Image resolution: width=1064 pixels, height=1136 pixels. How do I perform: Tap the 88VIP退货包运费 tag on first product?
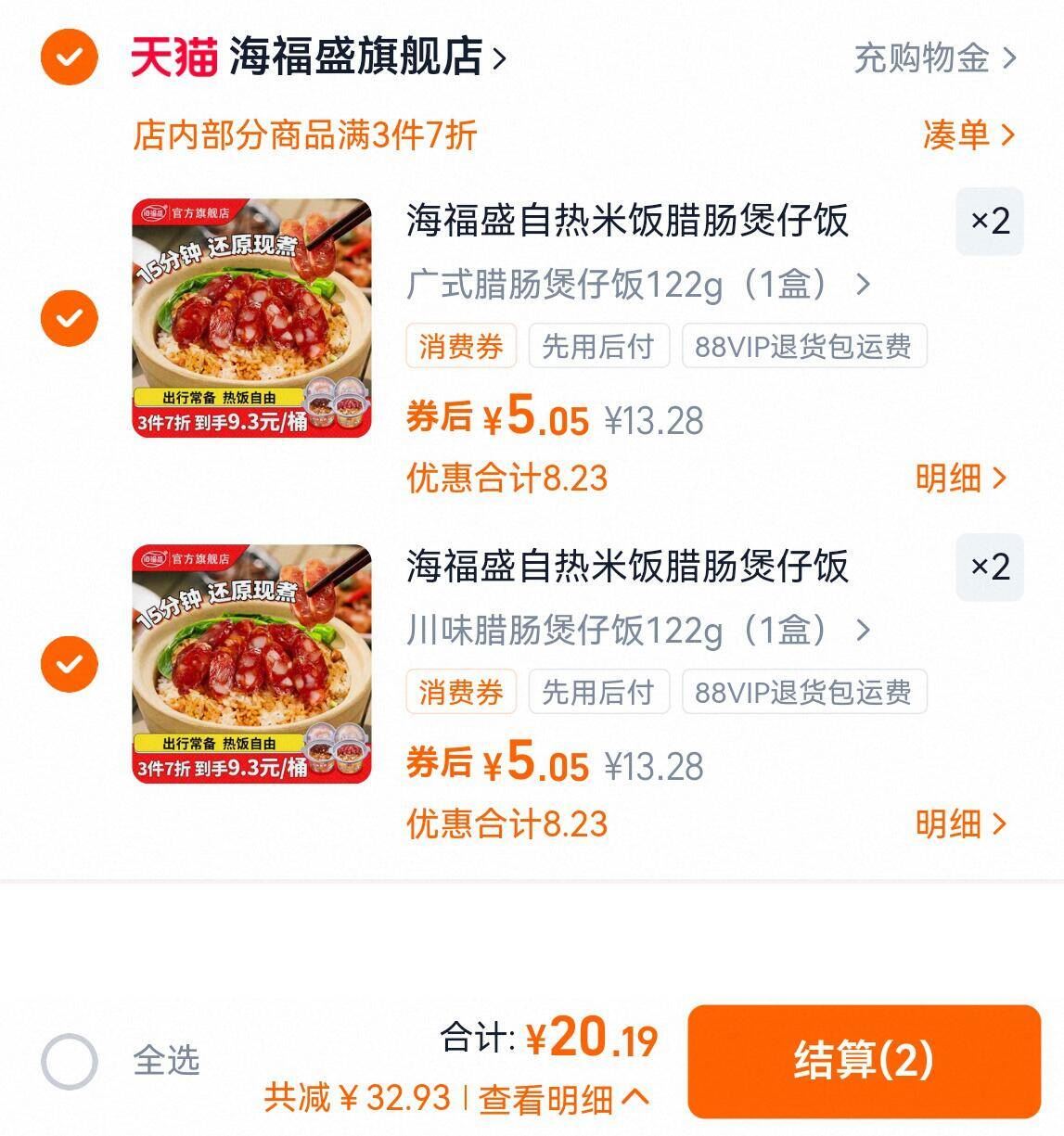(801, 345)
